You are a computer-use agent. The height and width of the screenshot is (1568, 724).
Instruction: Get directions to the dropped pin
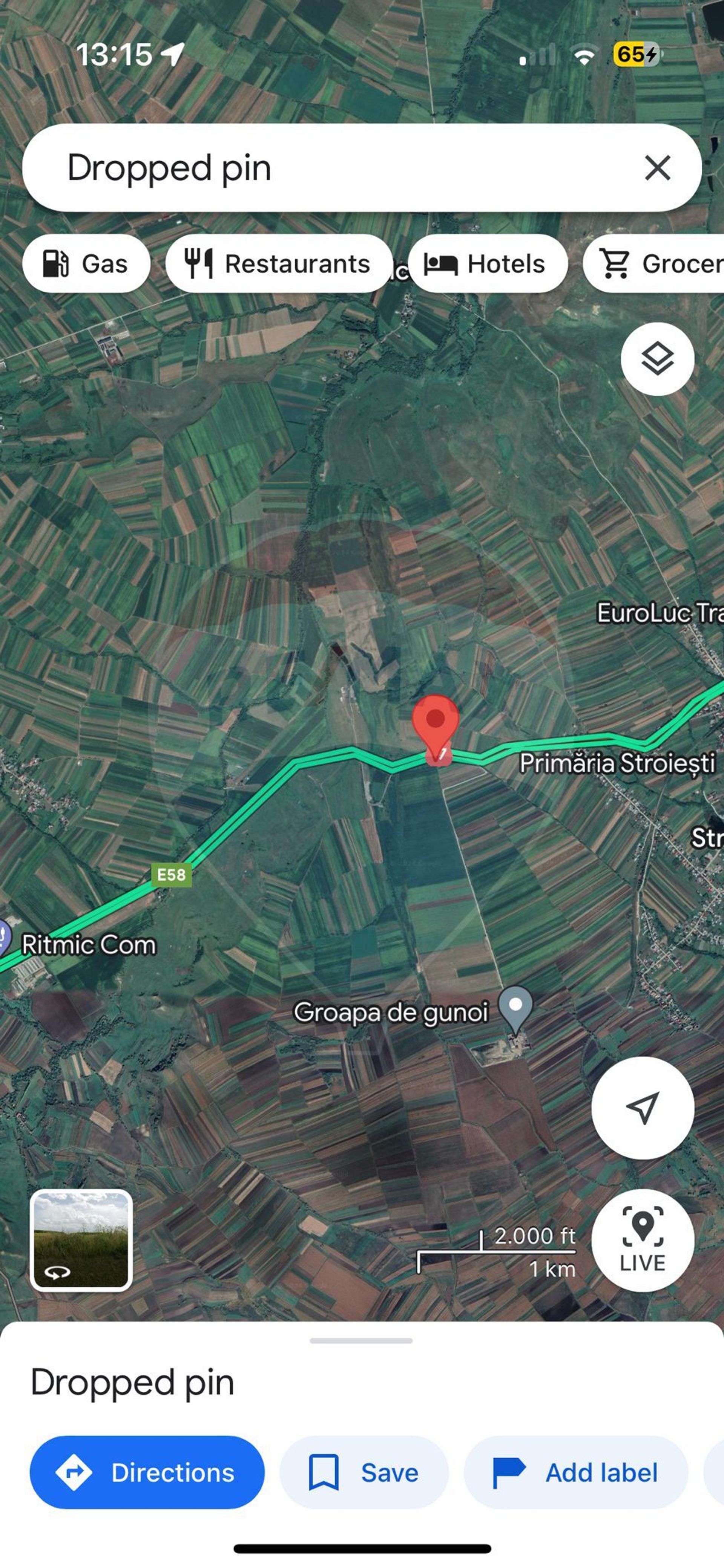pyautogui.click(x=147, y=1472)
